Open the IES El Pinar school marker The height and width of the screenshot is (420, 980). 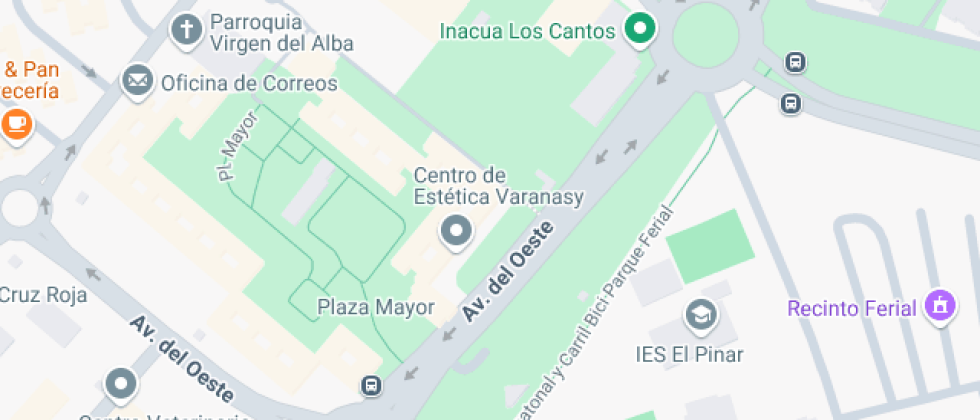pos(700,317)
